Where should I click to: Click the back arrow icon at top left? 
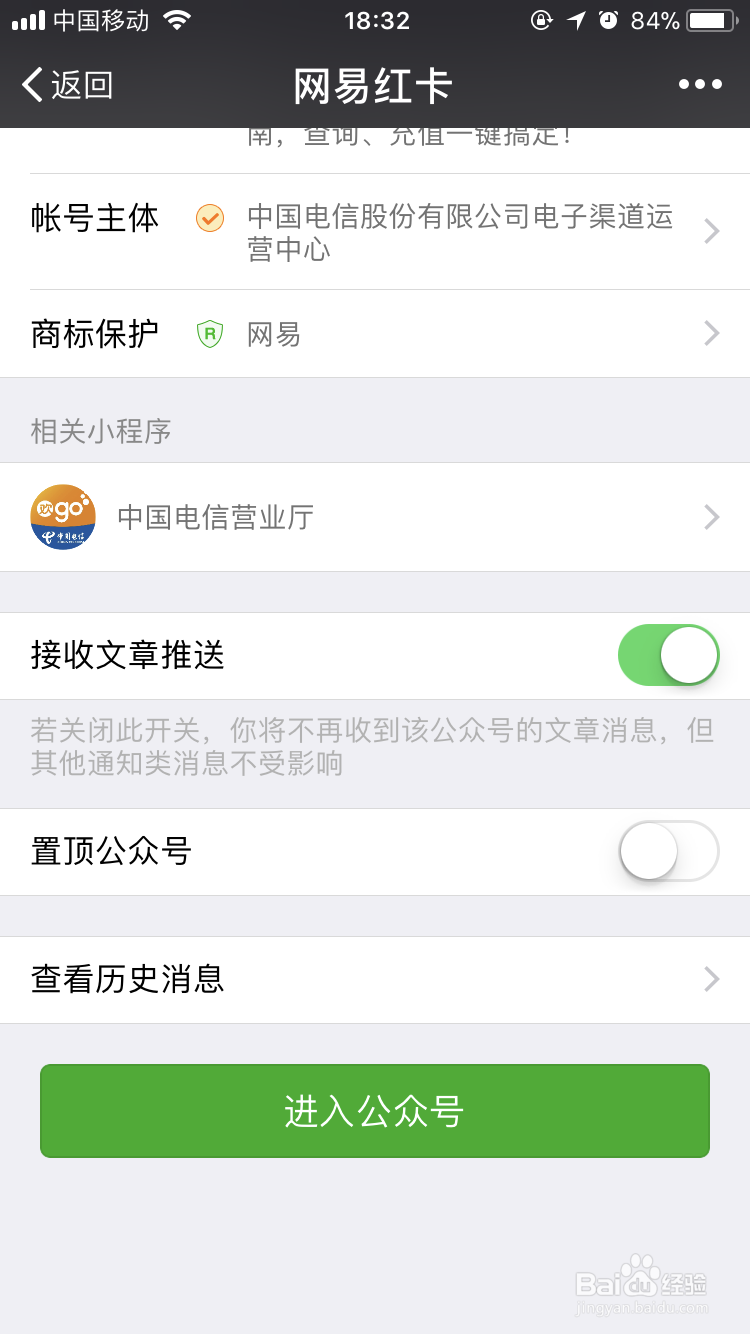30,85
